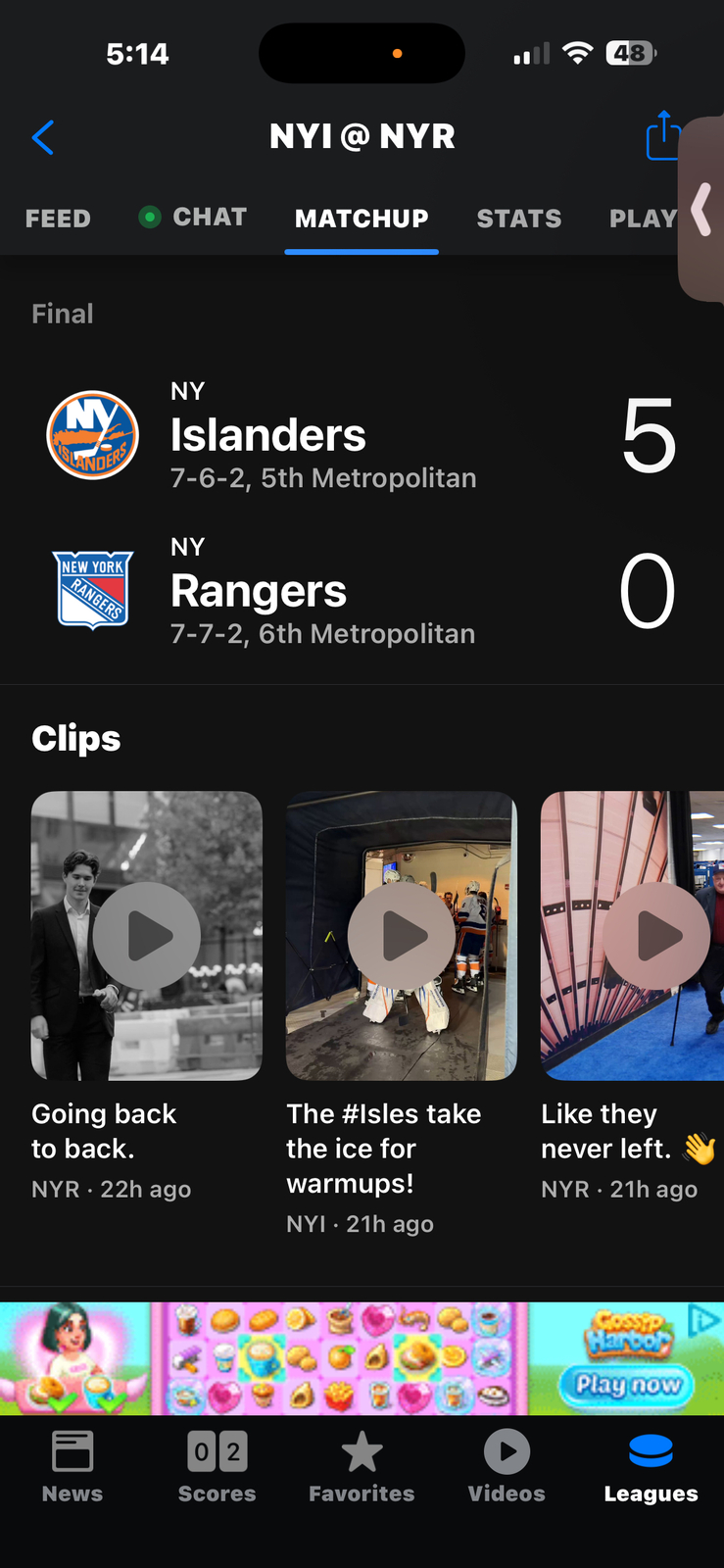
Task: Switch to the Feed tab
Action: click(58, 219)
